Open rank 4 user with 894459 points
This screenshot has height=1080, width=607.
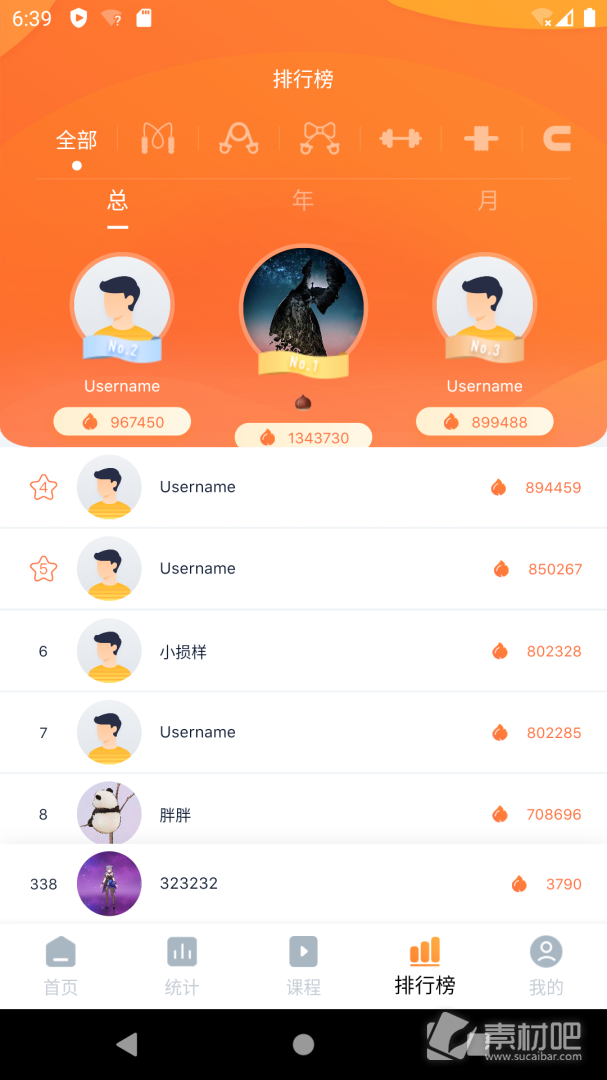point(303,488)
